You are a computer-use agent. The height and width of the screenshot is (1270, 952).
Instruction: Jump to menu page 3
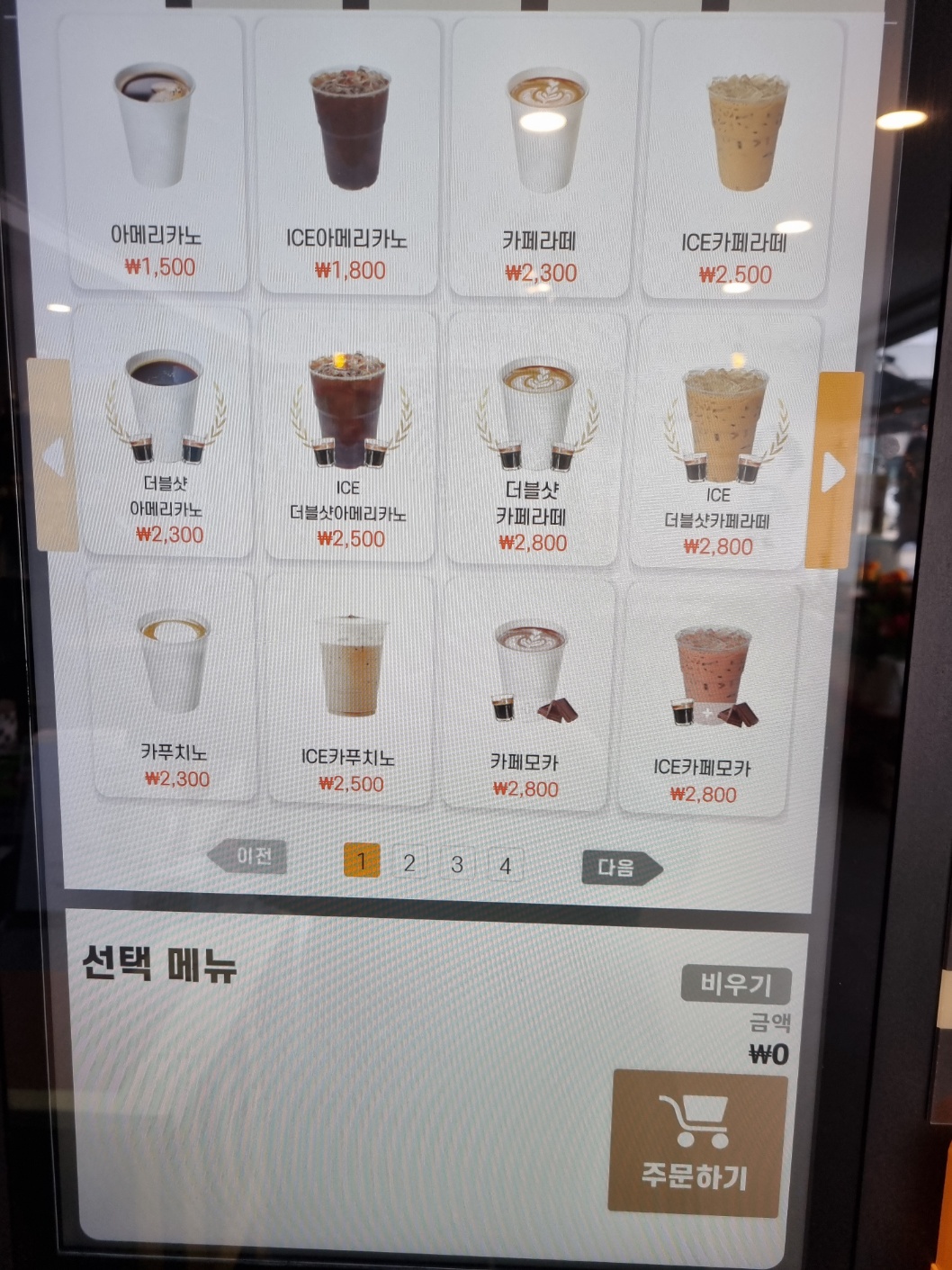coord(457,864)
